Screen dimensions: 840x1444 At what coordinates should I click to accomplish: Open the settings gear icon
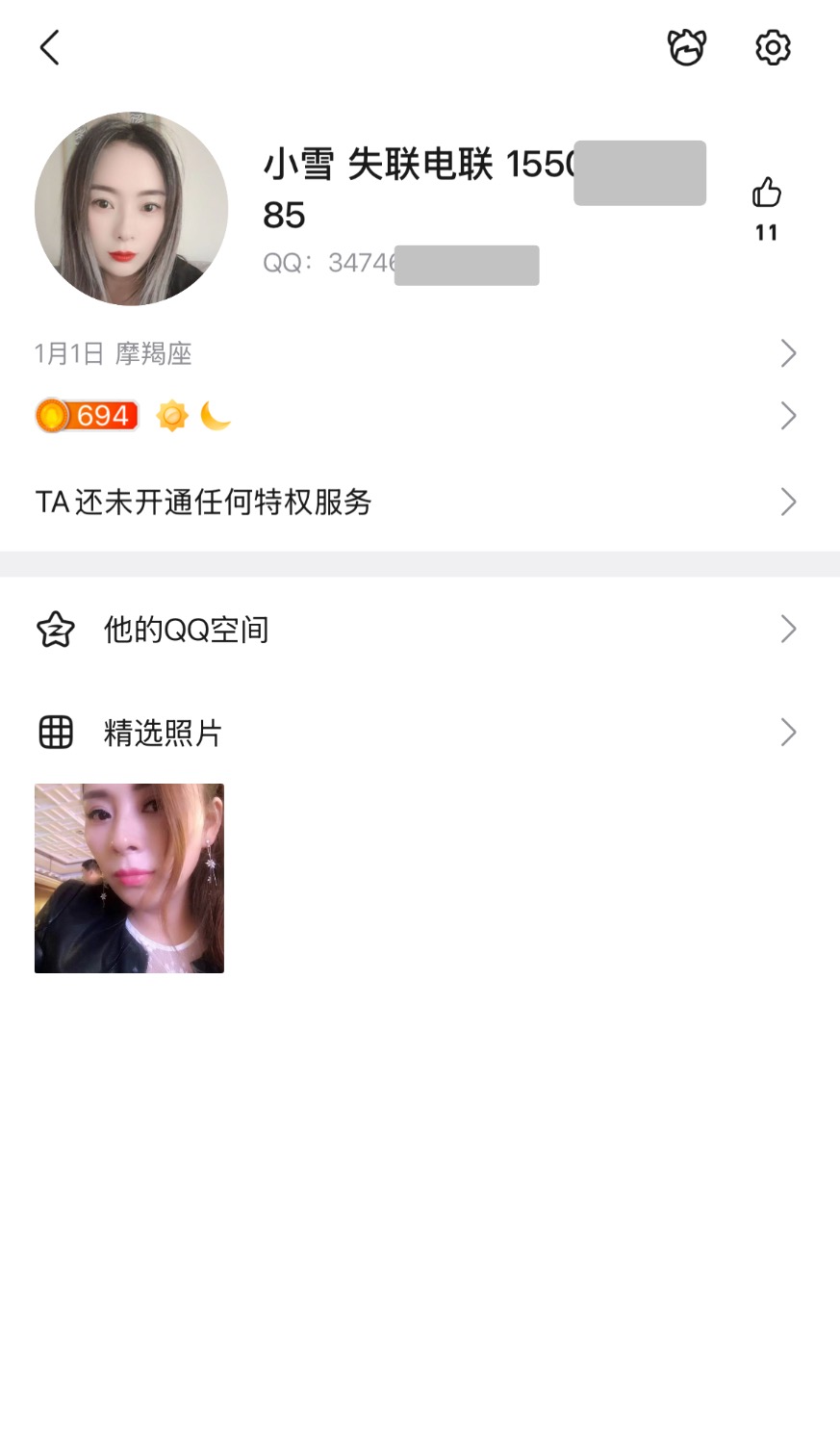pos(773,47)
